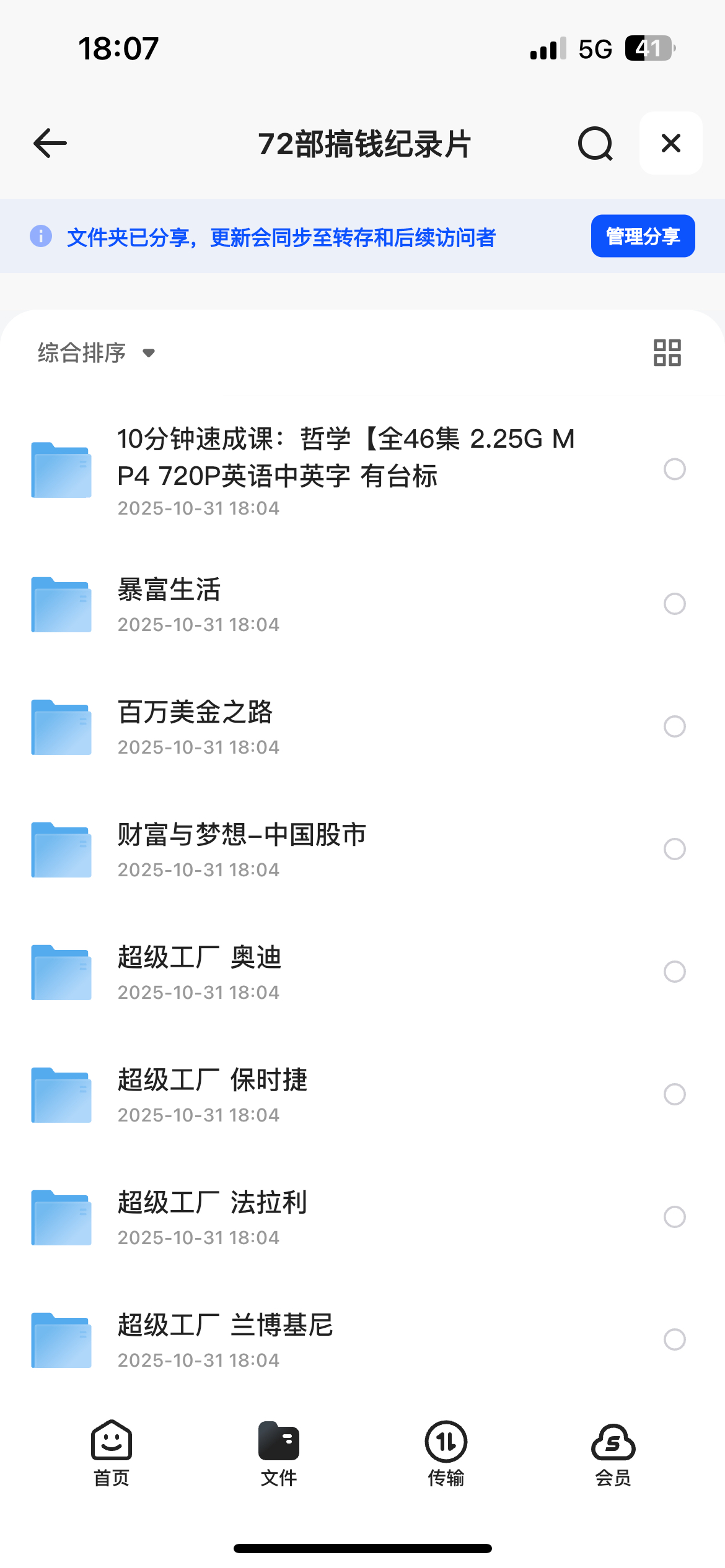The height and width of the screenshot is (1568, 725).
Task: Switch to the 传输 tab
Action: pyautogui.click(x=446, y=1453)
